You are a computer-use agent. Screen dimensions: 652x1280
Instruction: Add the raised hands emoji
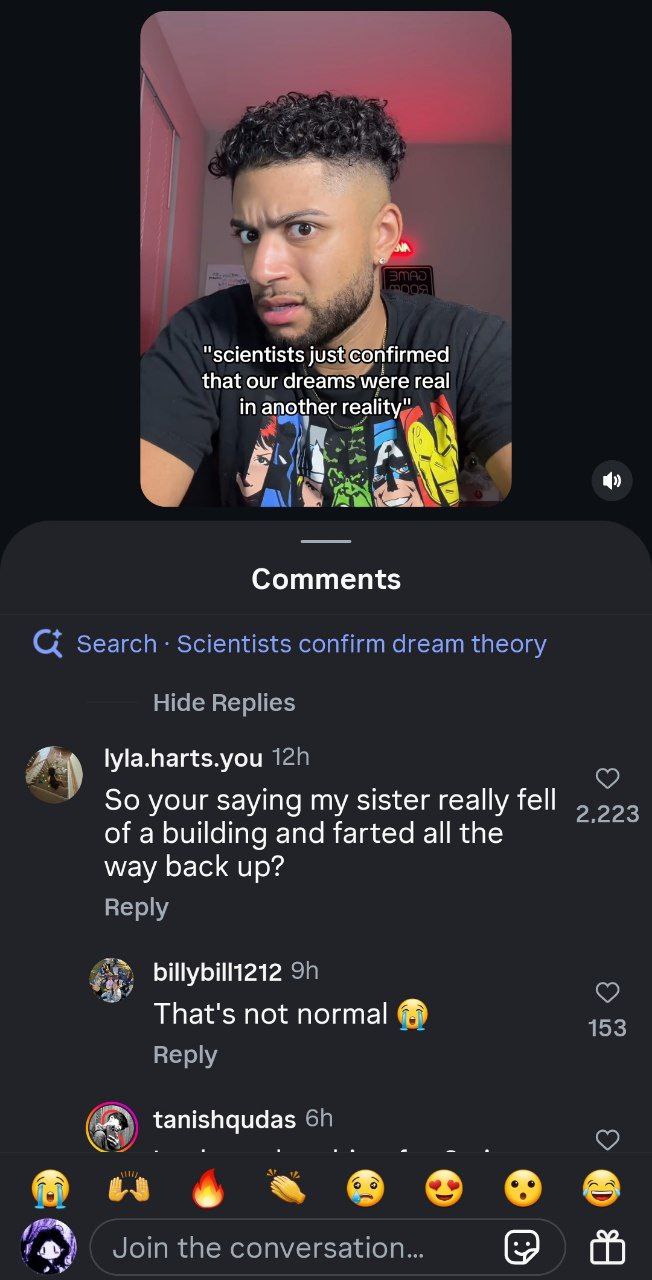click(x=128, y=1188)
